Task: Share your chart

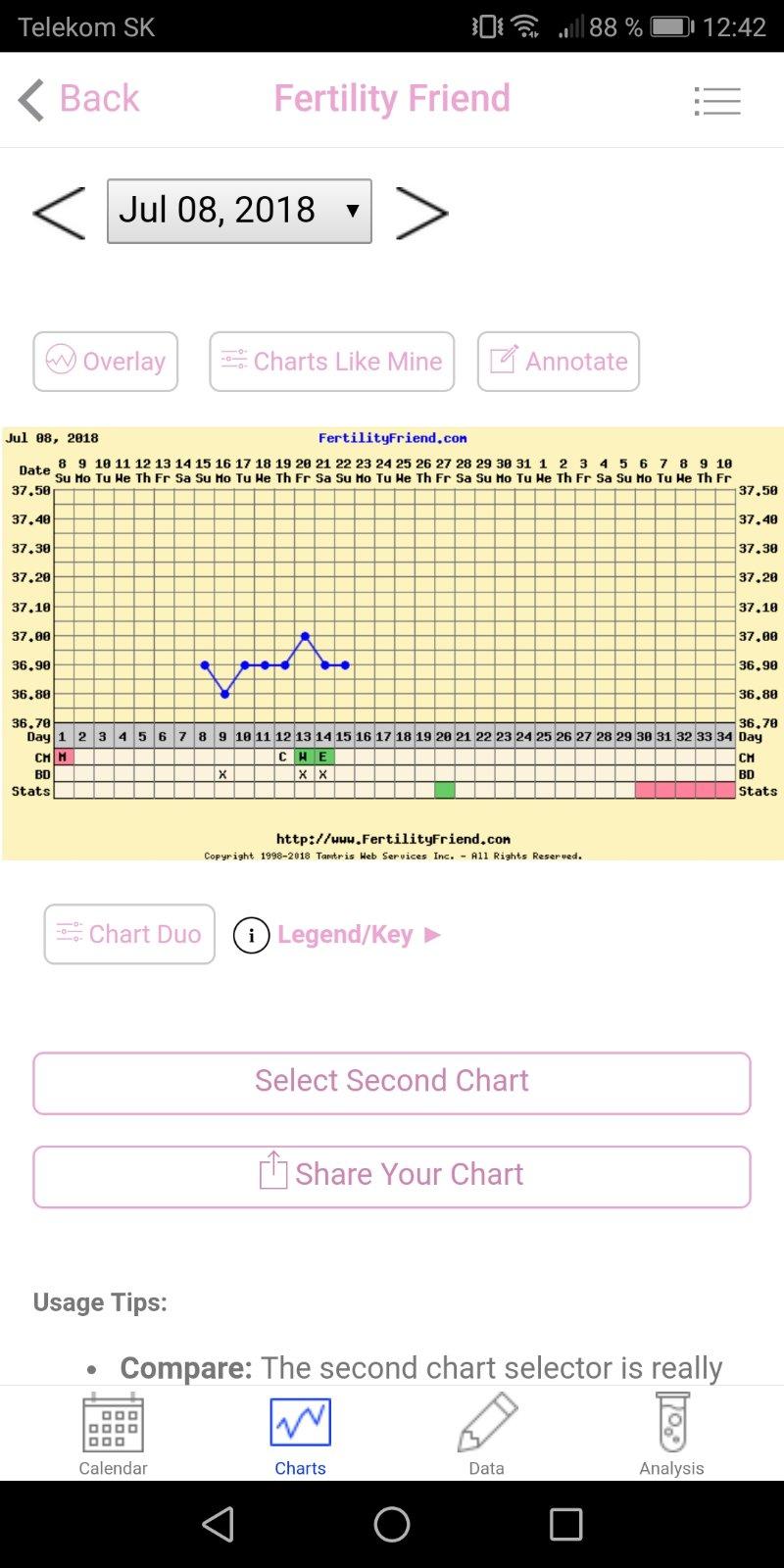Action: coord(392,1176)
